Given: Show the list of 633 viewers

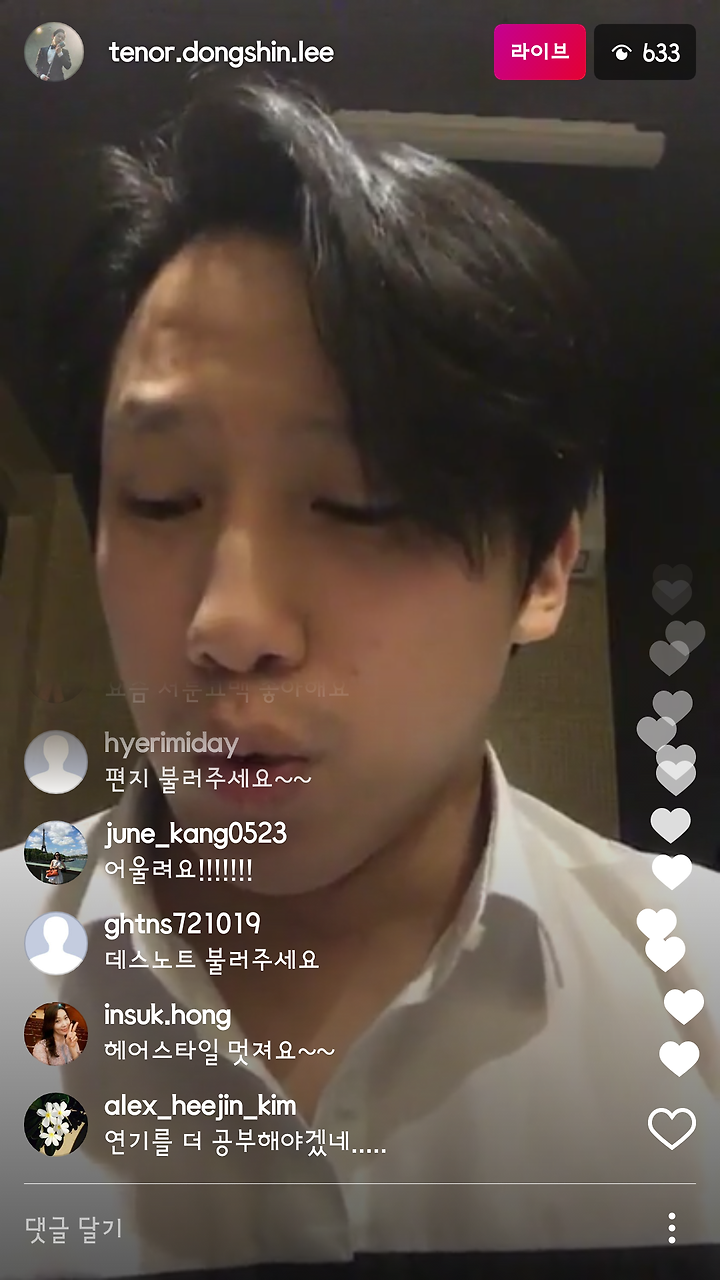Looking at the screenshot, I should tap(645, 52).
